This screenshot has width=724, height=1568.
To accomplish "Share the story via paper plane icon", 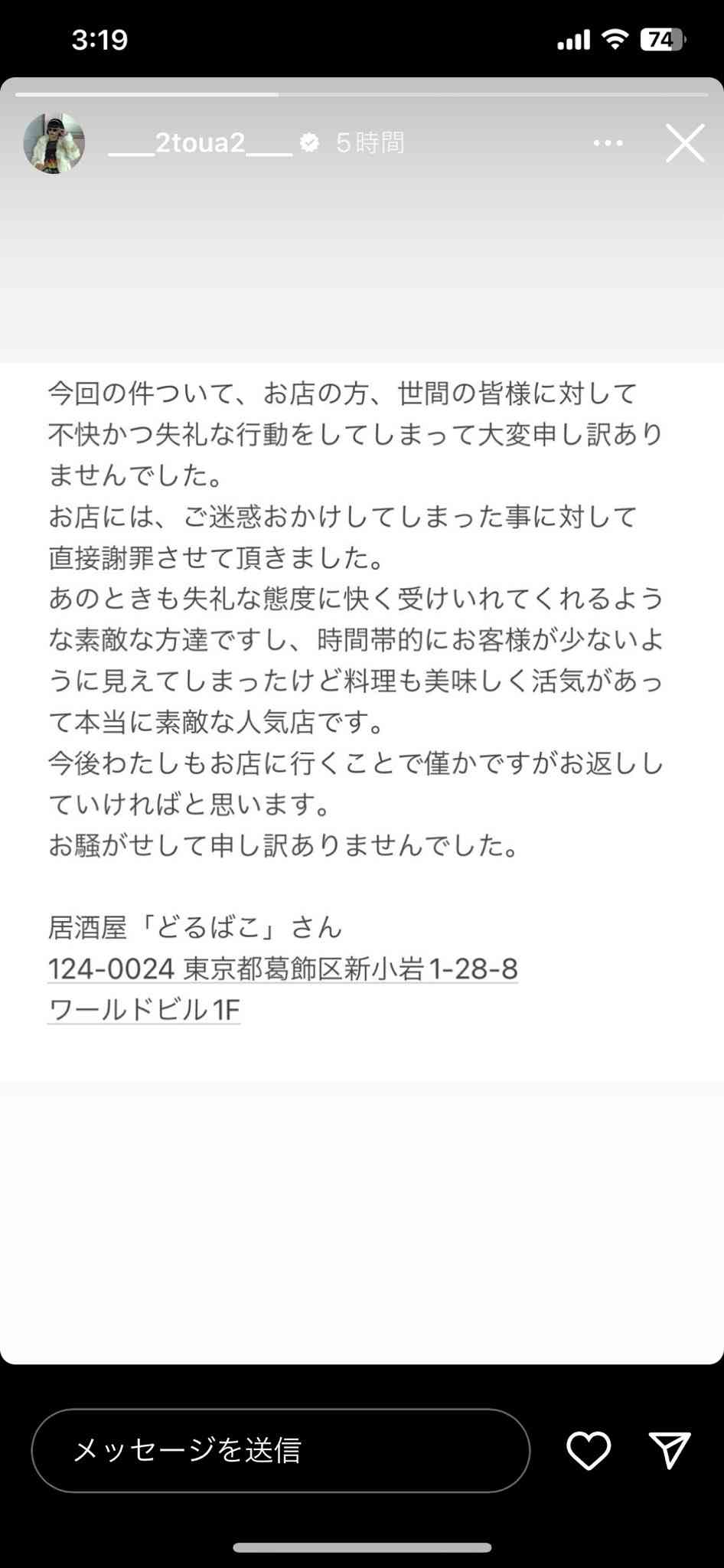I will tap(670, 1450).
